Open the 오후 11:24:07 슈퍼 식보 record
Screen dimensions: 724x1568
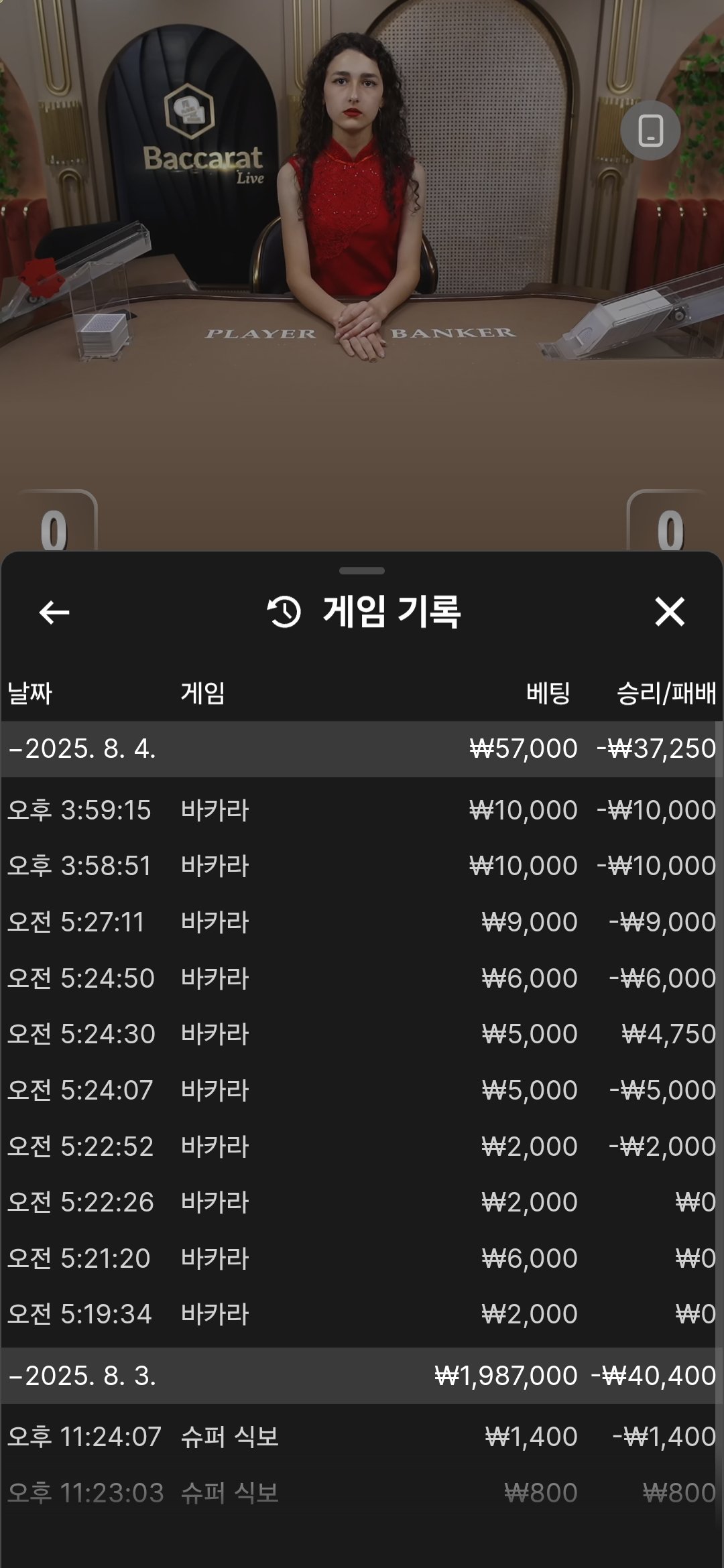click(362, 1437)
